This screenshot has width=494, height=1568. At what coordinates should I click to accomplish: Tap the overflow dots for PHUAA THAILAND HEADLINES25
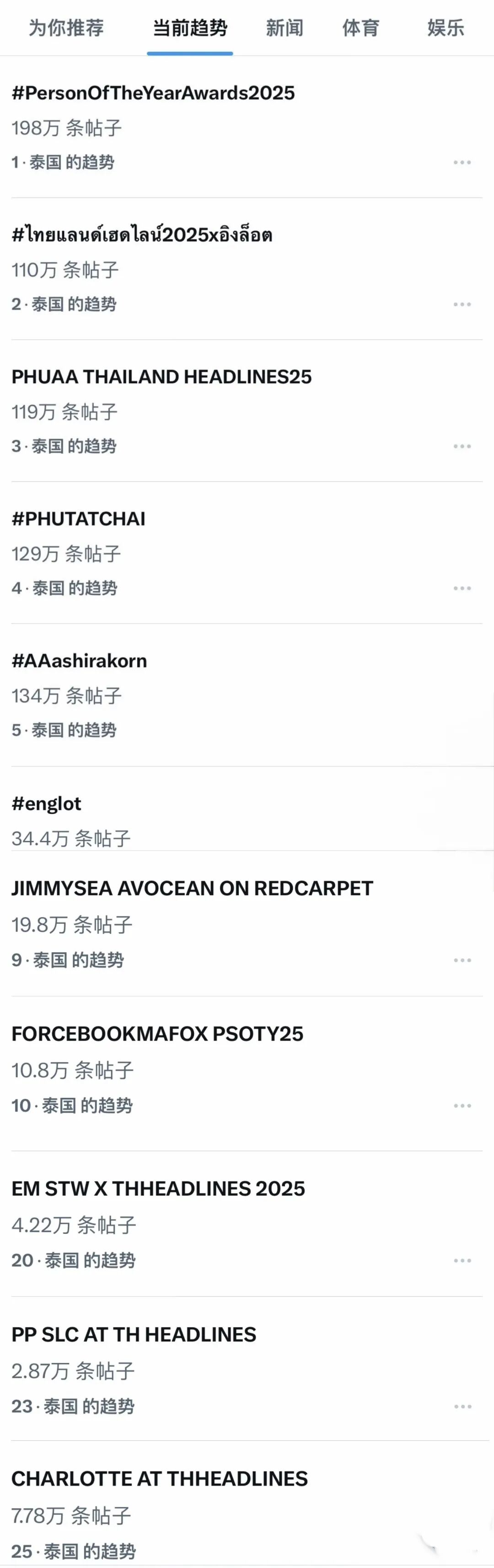tap(462, 446)
